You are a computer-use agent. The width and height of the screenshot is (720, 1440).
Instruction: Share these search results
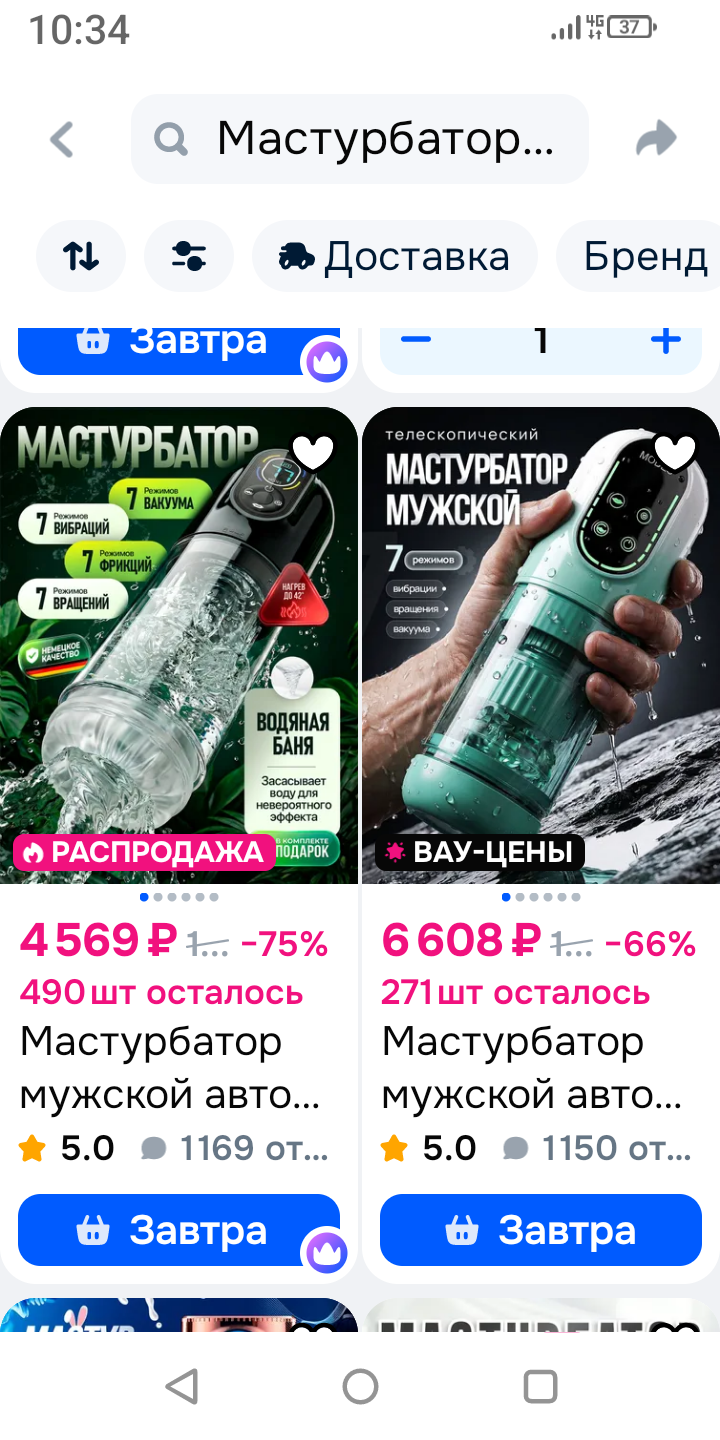tap(657, 139)
